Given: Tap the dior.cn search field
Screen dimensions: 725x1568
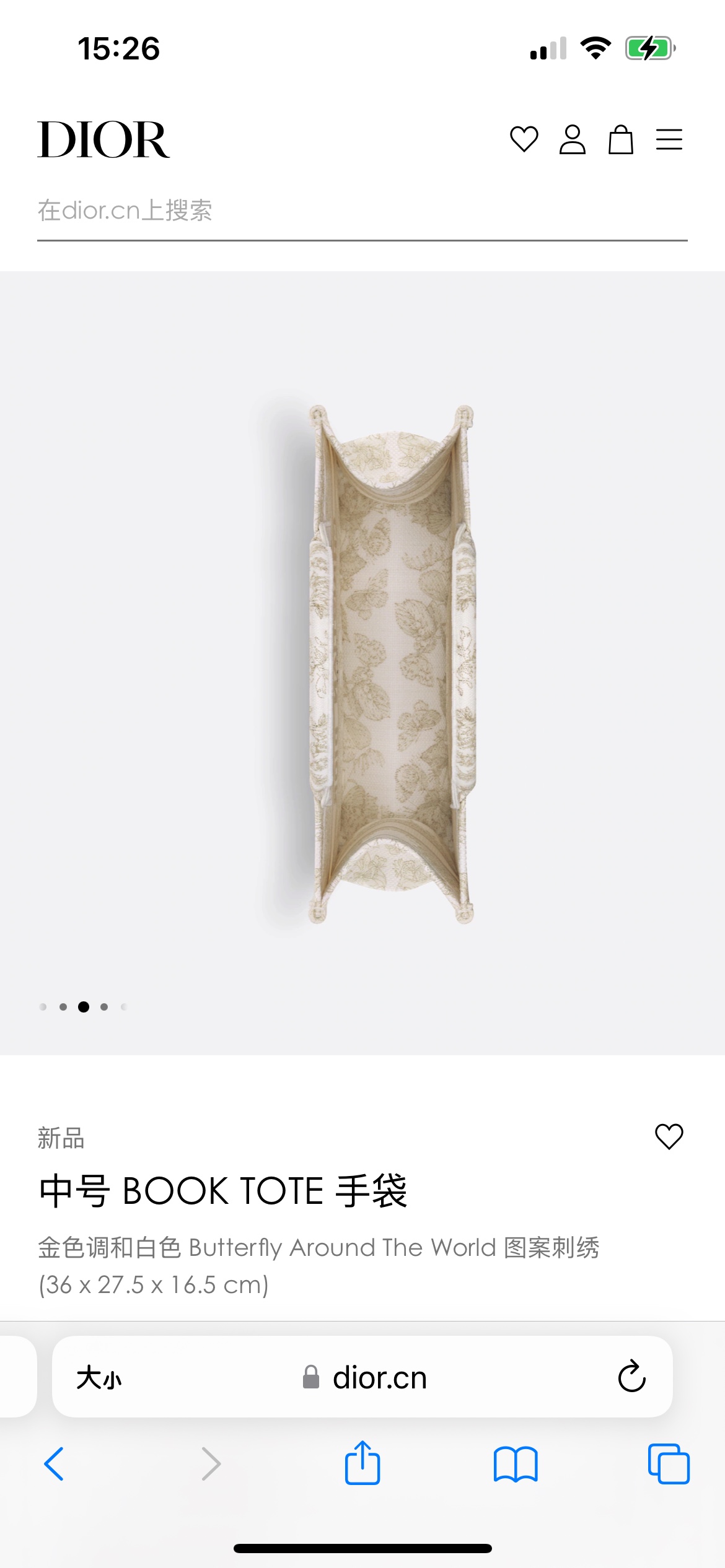Looking at the screenshot, I should click(362, 211).
